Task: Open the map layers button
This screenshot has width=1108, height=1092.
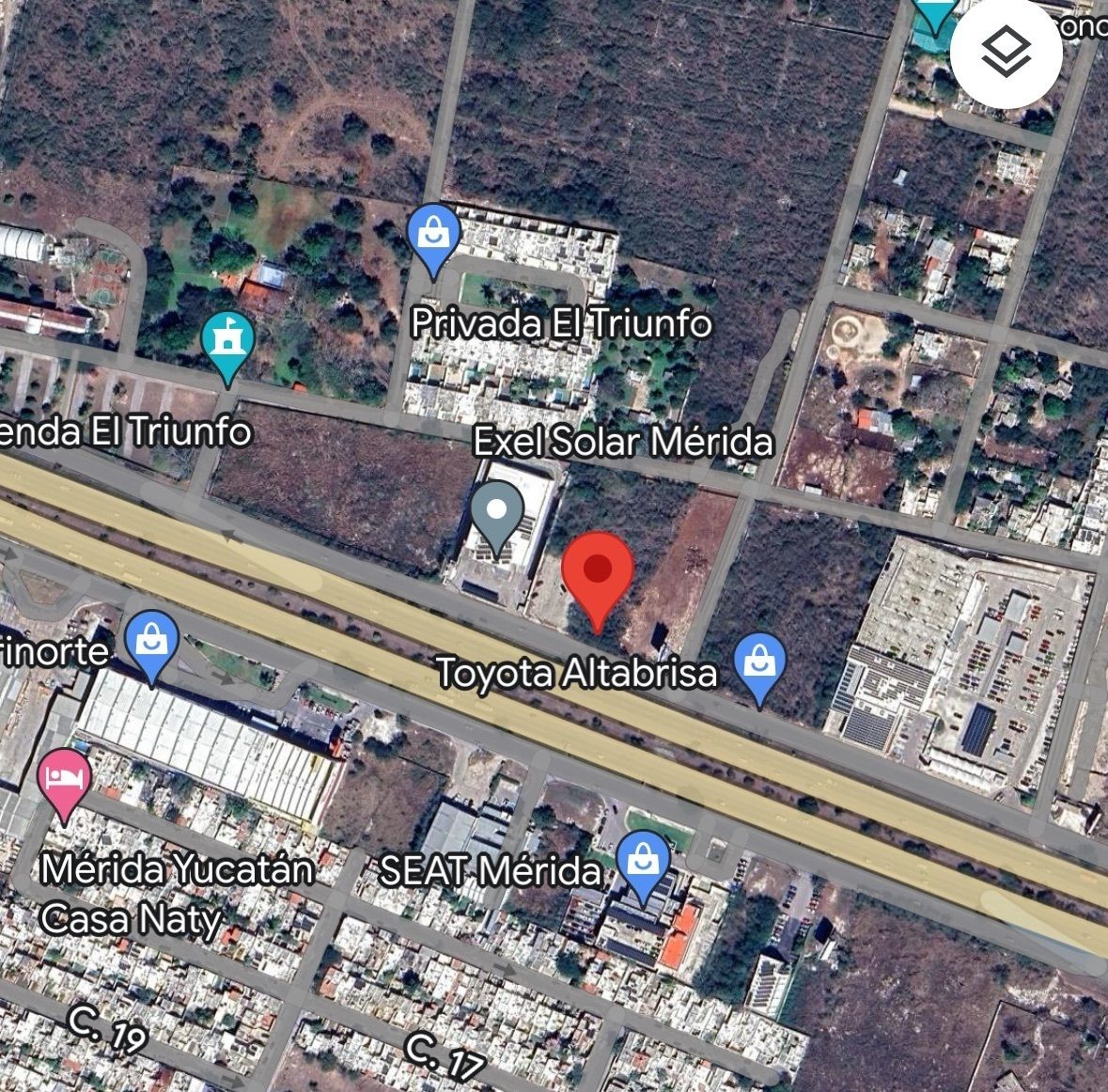Action: pos(1006,53)
